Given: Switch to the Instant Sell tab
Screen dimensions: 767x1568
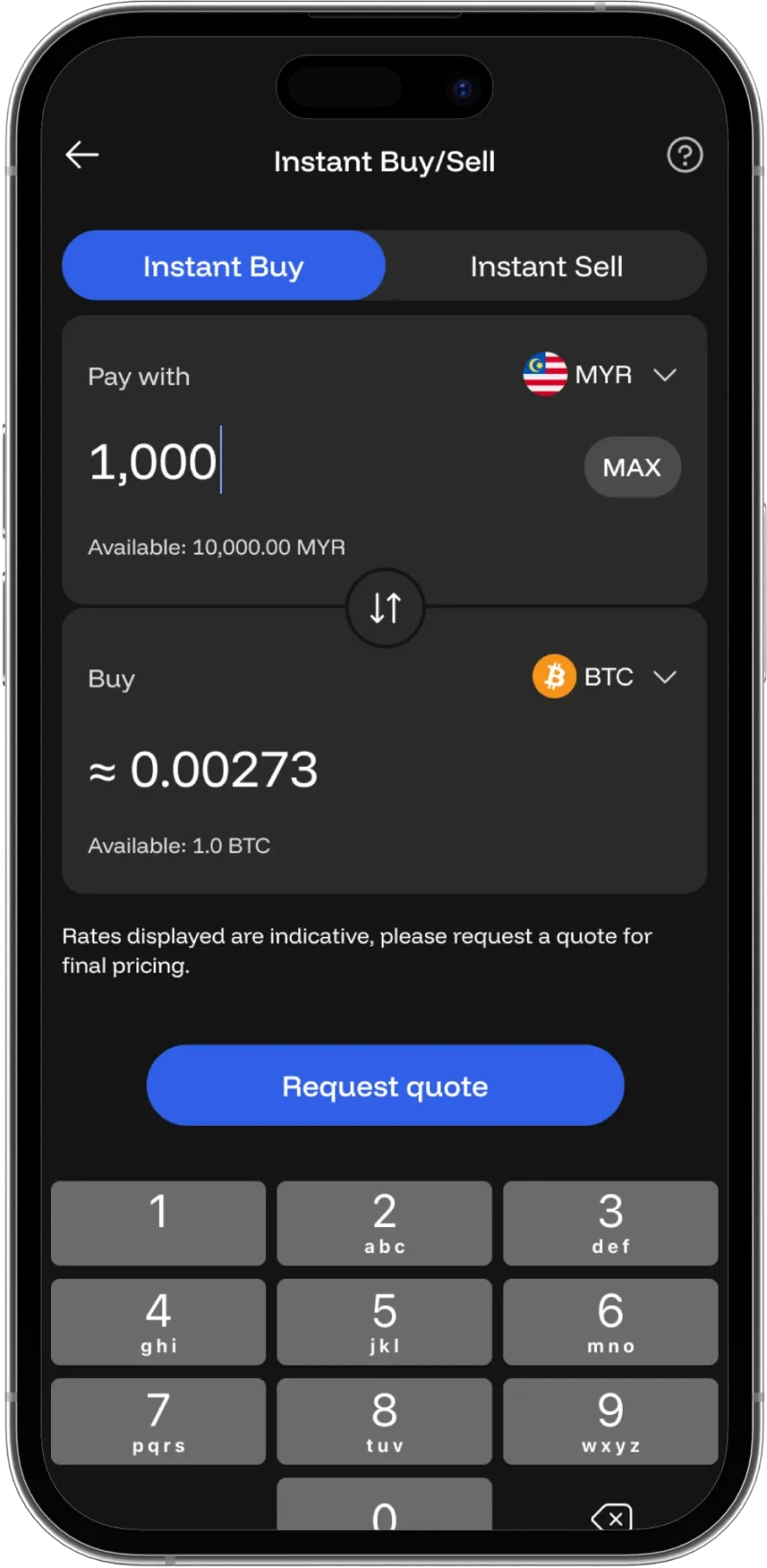Looking at the screenshot, I should coord(546,266).
